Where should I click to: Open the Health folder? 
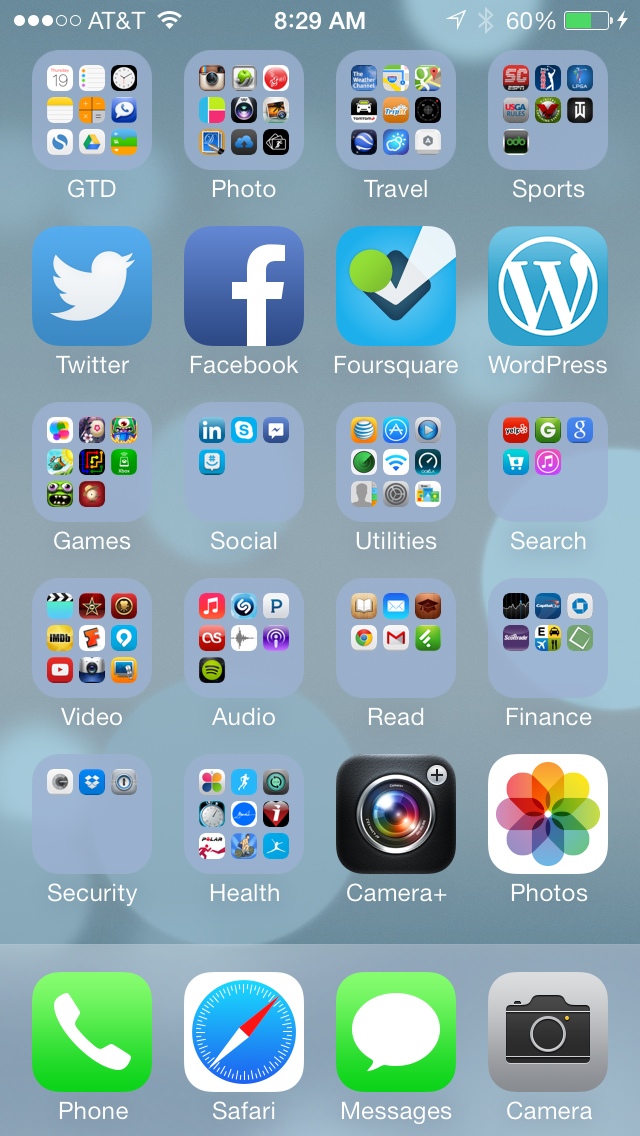(244, 814)
